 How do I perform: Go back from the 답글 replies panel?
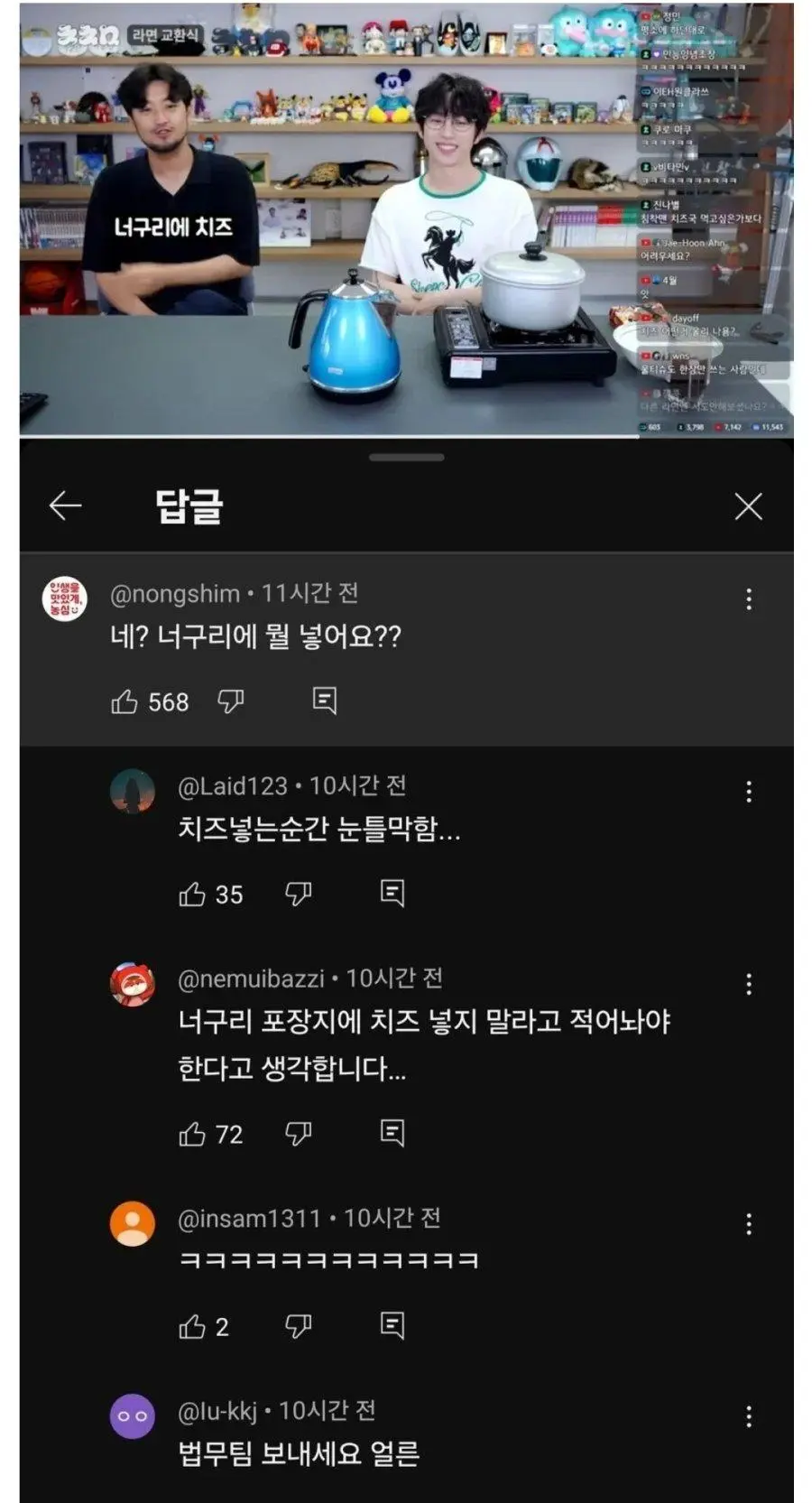[x=66, y=506]
